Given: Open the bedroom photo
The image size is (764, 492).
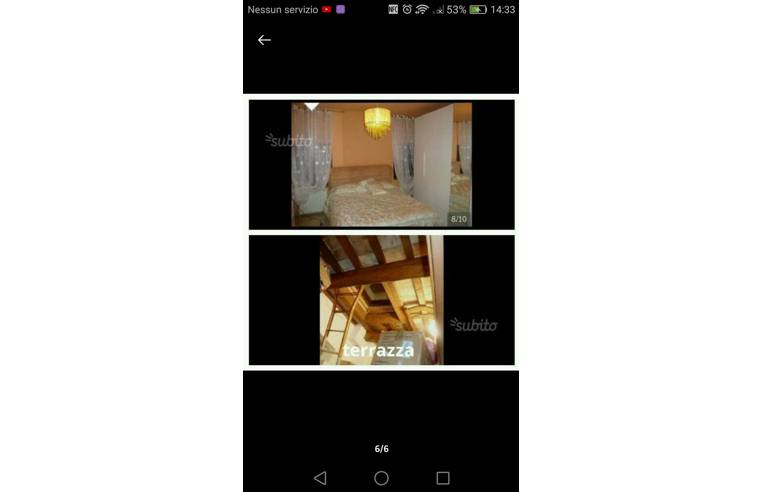Looking at the screenshot, I should click(381, 165).
